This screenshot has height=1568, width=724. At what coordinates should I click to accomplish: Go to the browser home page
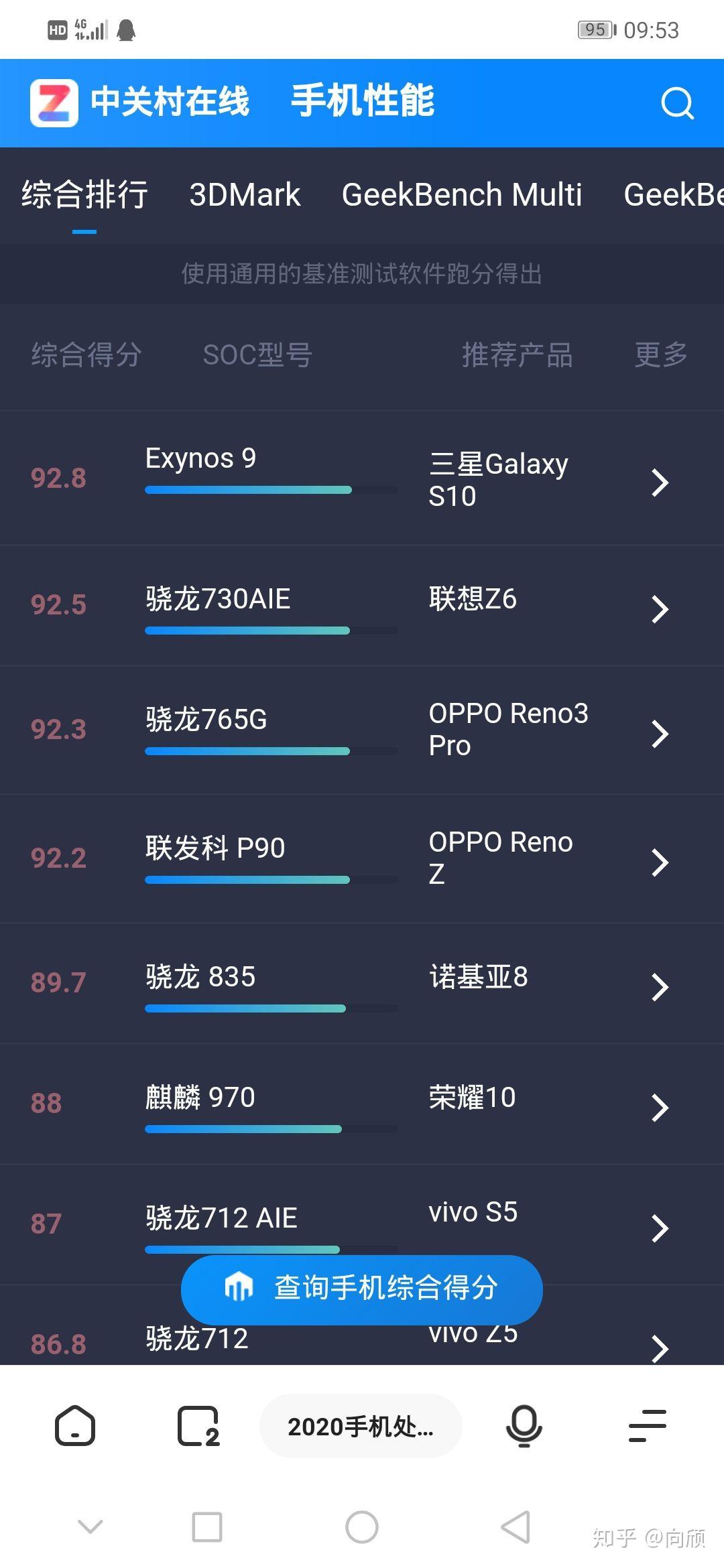pyautogui.click(x=75, y=1425)
